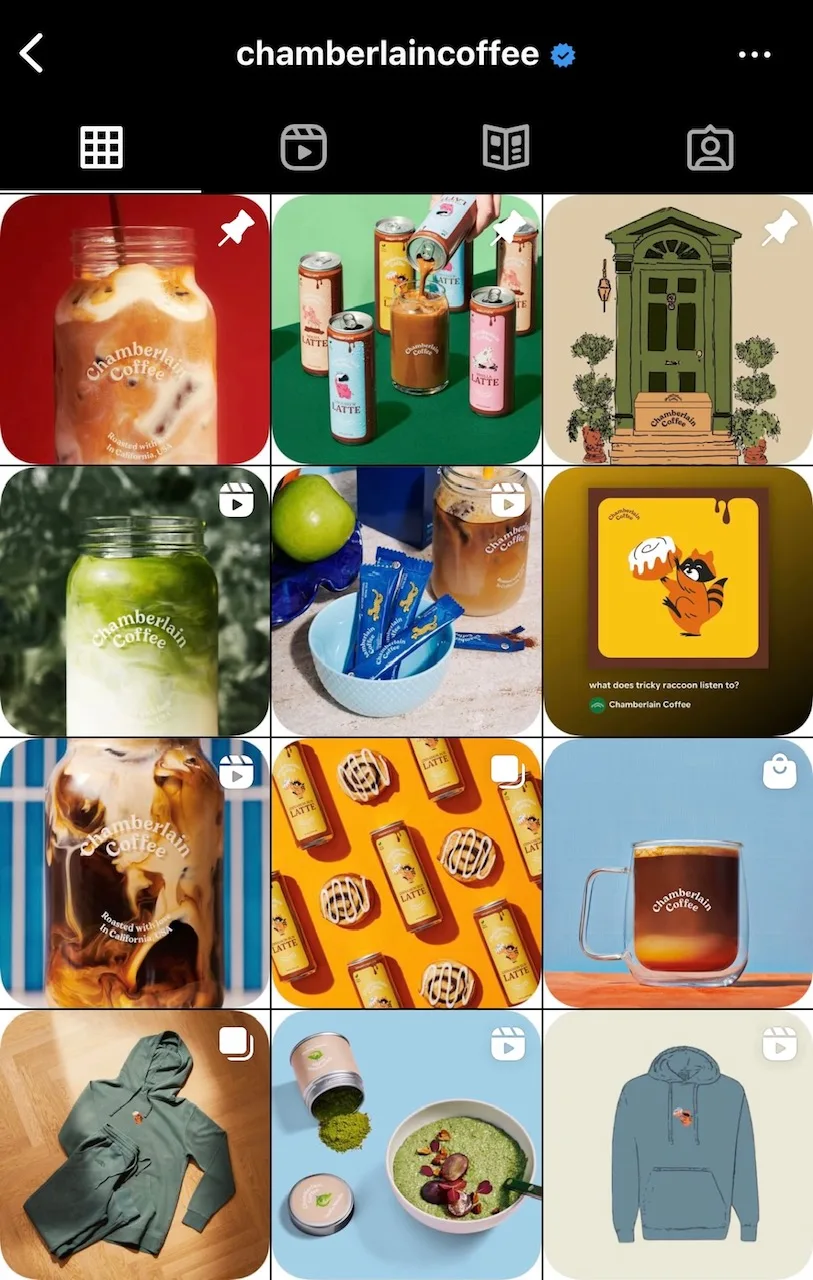Switch to the posts grid tab
The height and width of the screenshot is (1280, 813).
coord(101,148)
